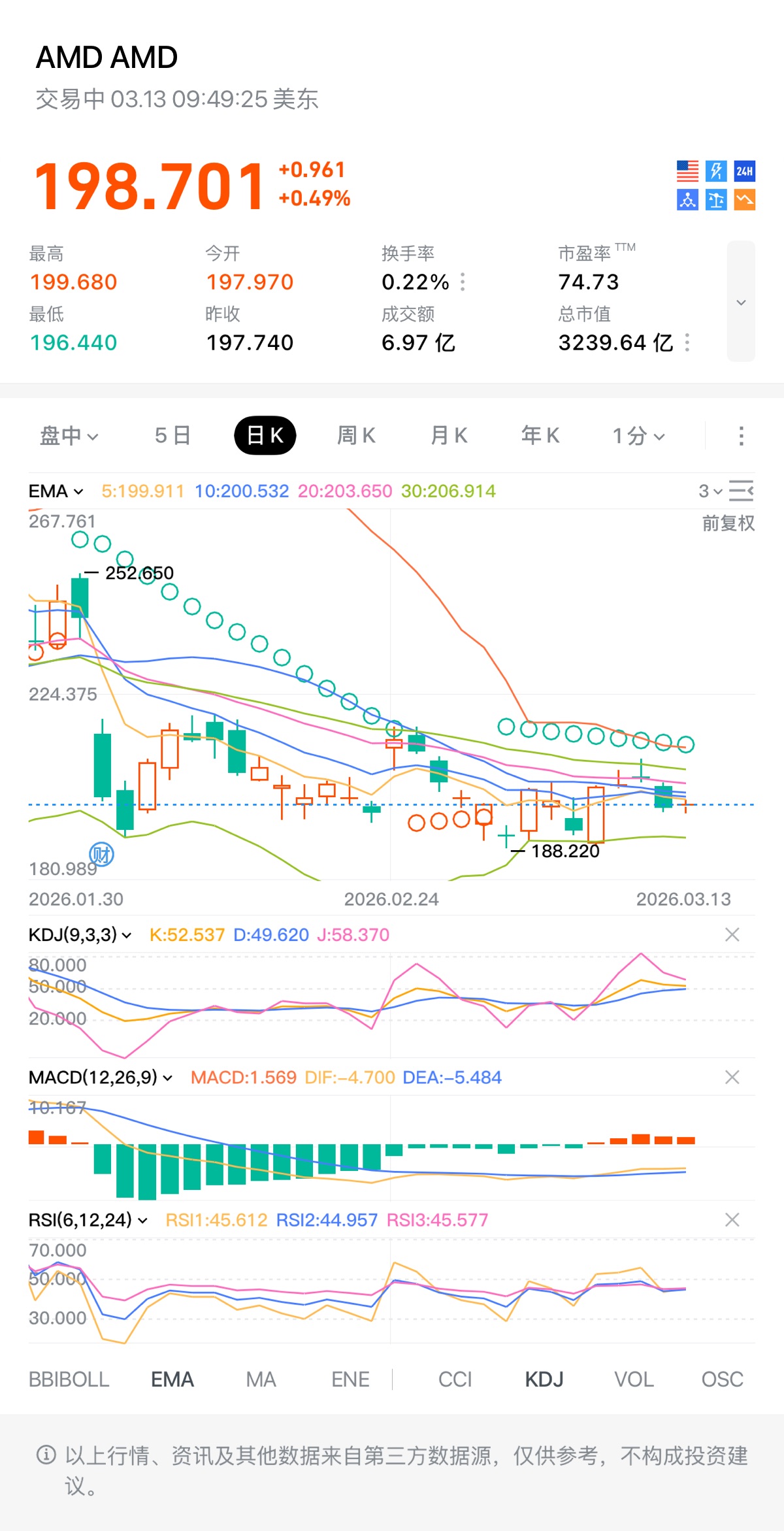The height and width of the screenshot is (1531, 784).
Task: Open the 盘中 intraday dropdown
Action: click(69, 436)
